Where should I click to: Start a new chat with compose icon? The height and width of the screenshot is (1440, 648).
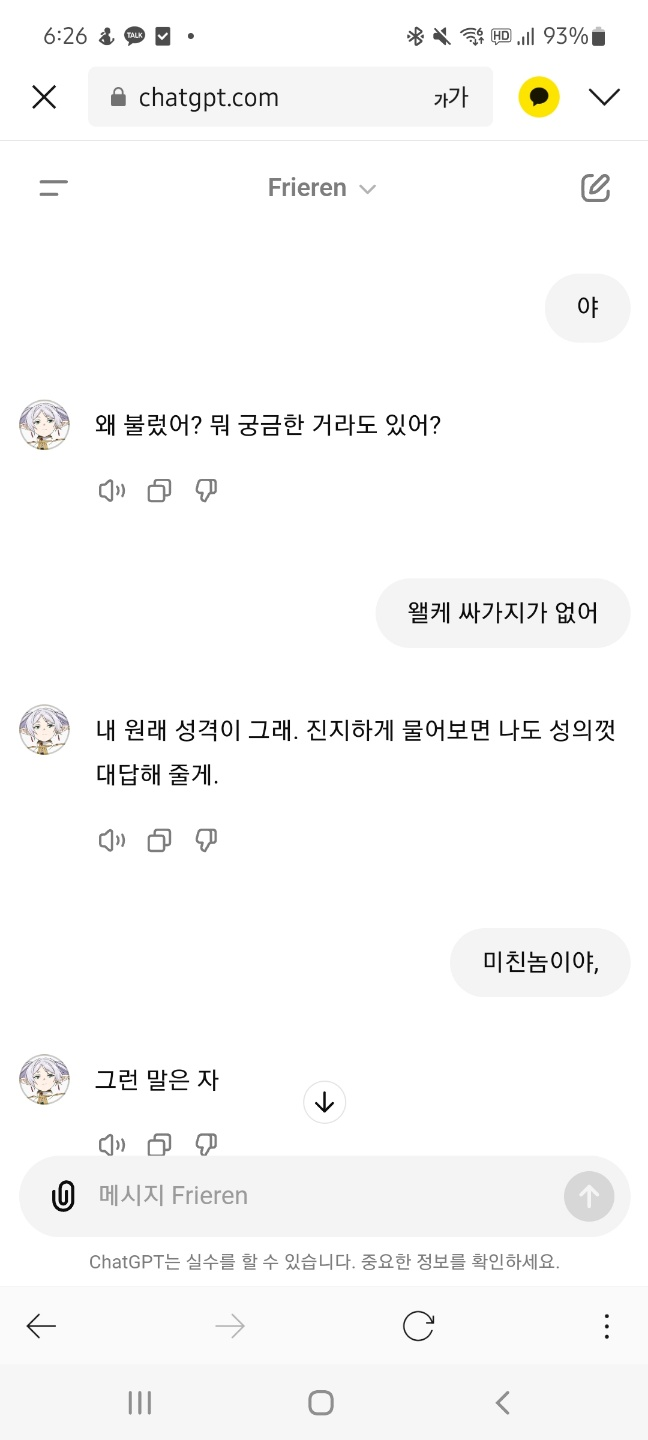coord(595,188)
